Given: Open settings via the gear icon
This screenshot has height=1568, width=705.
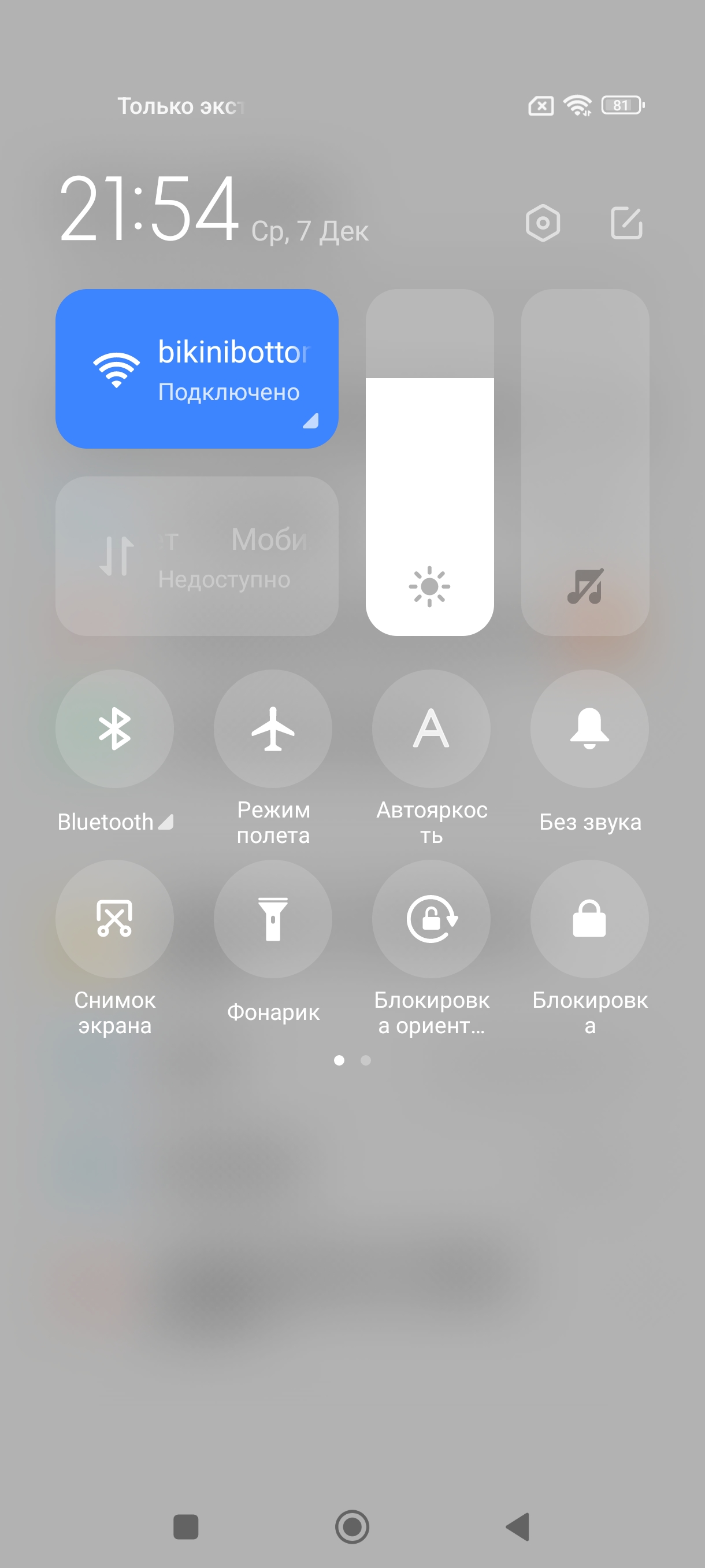Looking at the screenshot, I should coord(543,223).
